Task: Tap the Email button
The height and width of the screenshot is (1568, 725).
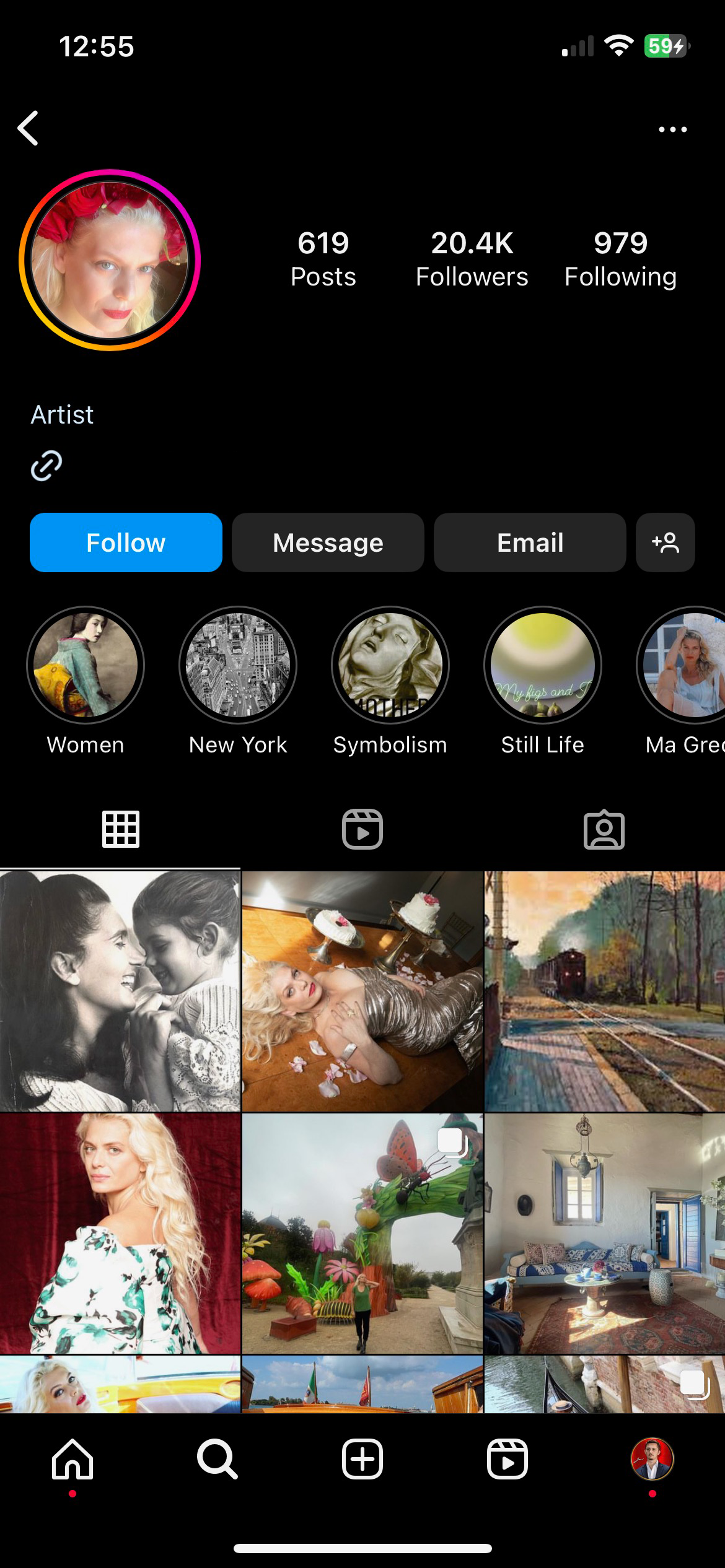Action: pos(530,542)
